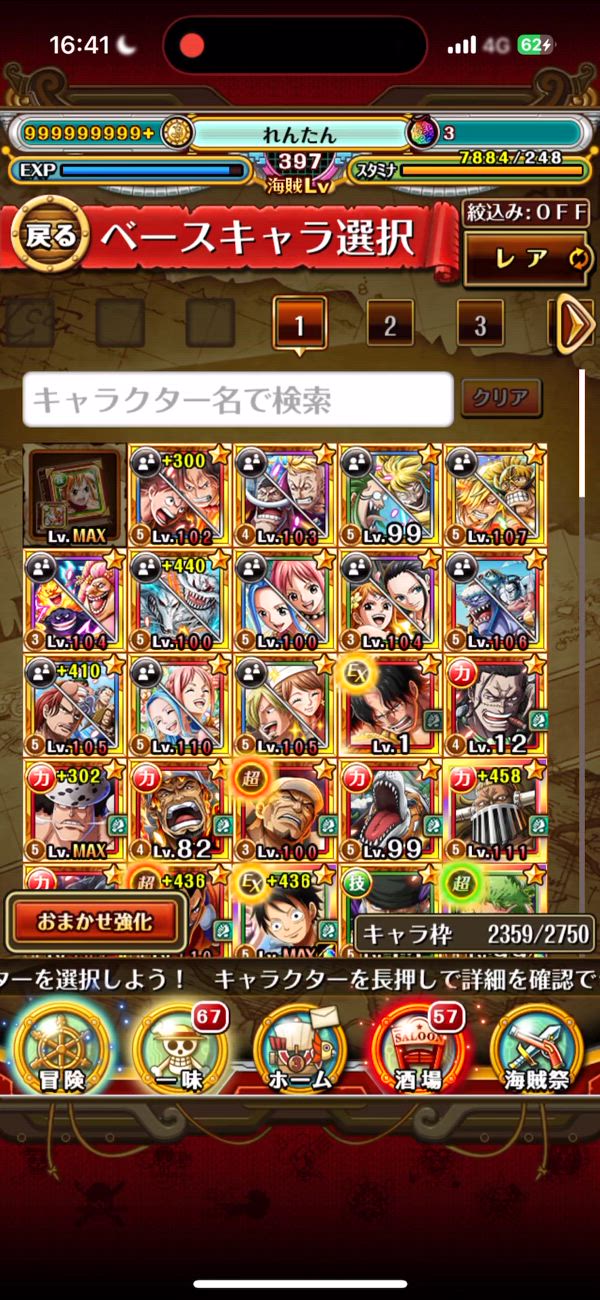Switch to page 2
Image resolution: width=600 pixels, height=1300 pixels.
click(x=389, y=324)
